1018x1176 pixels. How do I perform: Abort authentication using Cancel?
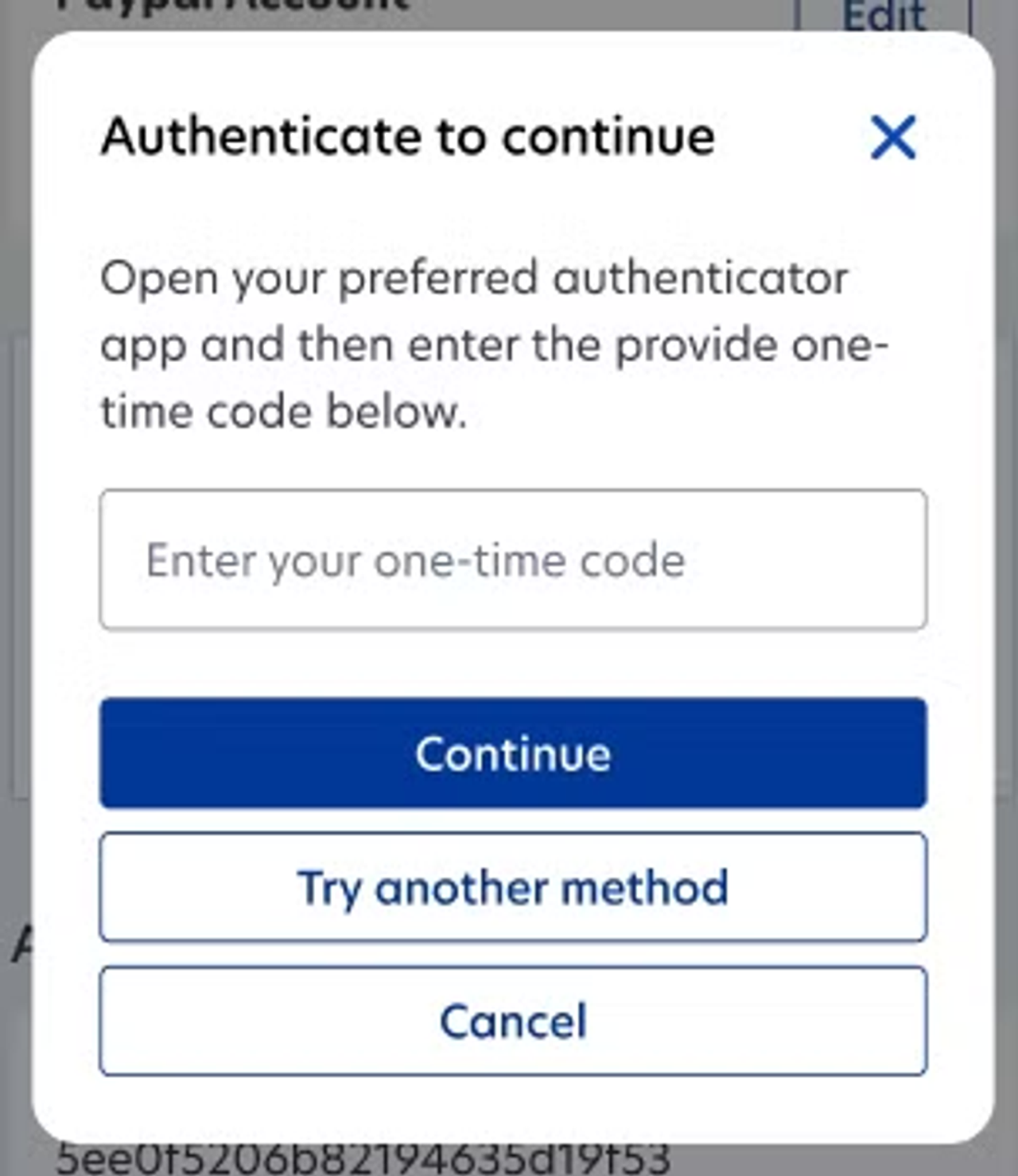click(512, 1022)
